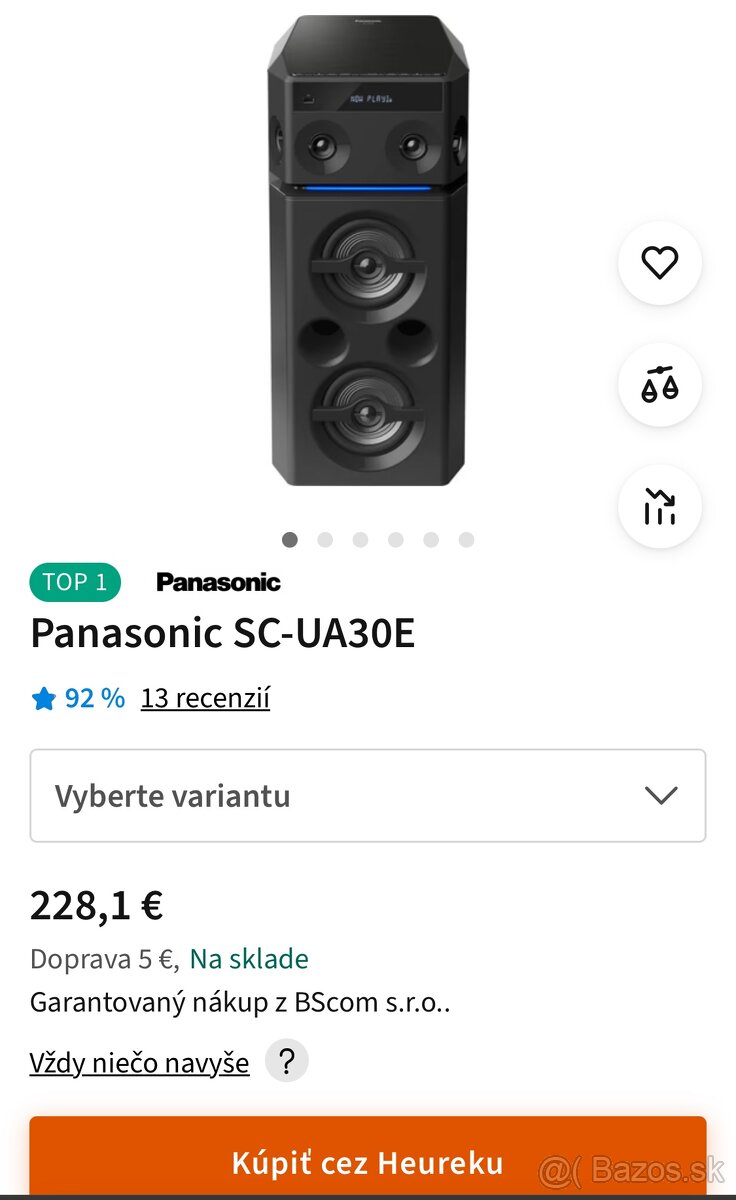Click the Panasonic brand logo
The image size is (736, 1200).
218,582
